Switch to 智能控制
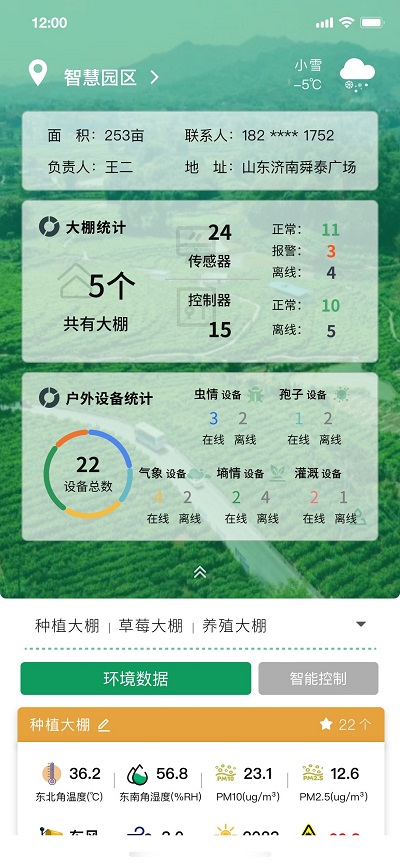This screenshot has width=400, height=865. click(x=318, y=679)
